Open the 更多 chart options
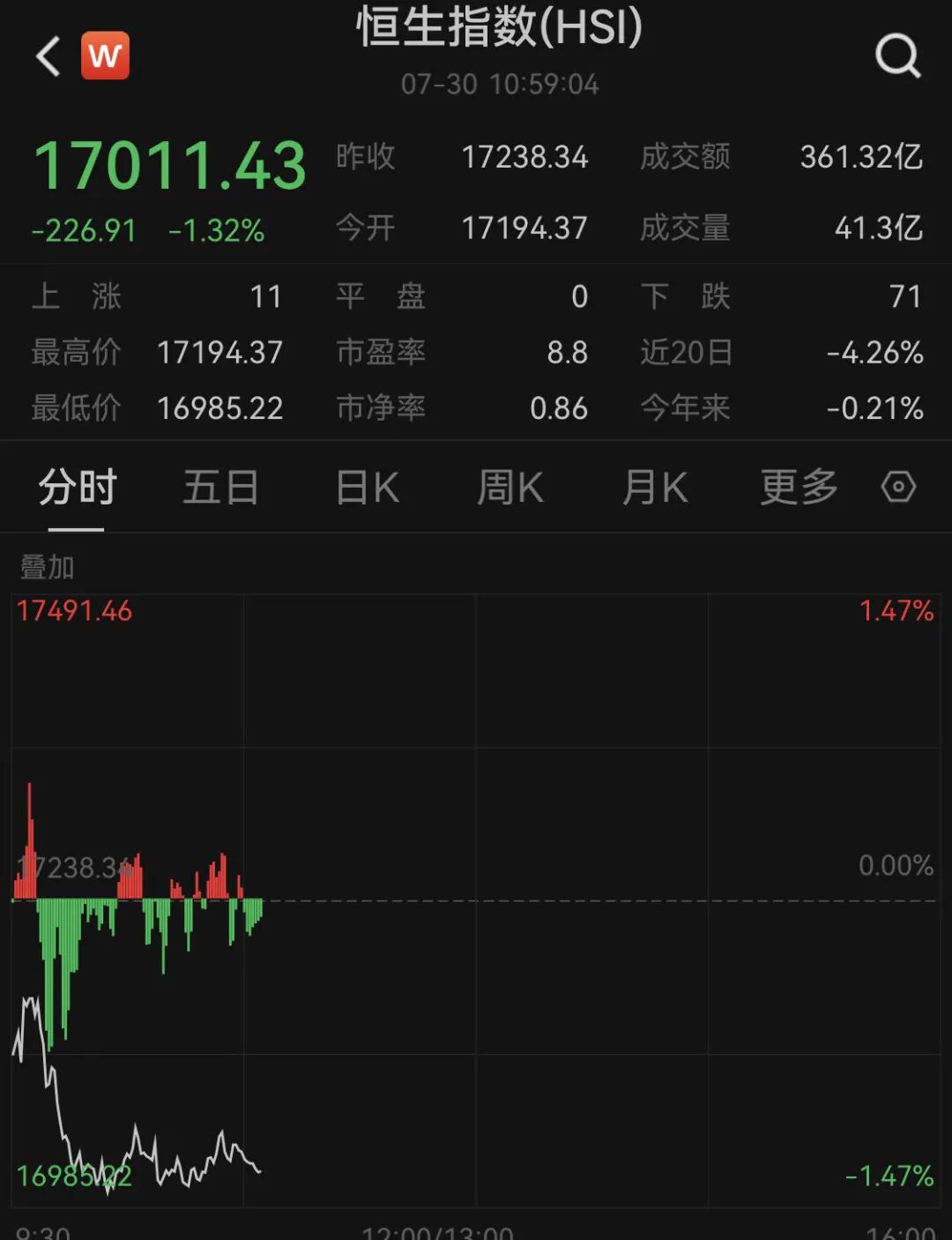Viewport: 952px width, 1240px height. (799, 487)
